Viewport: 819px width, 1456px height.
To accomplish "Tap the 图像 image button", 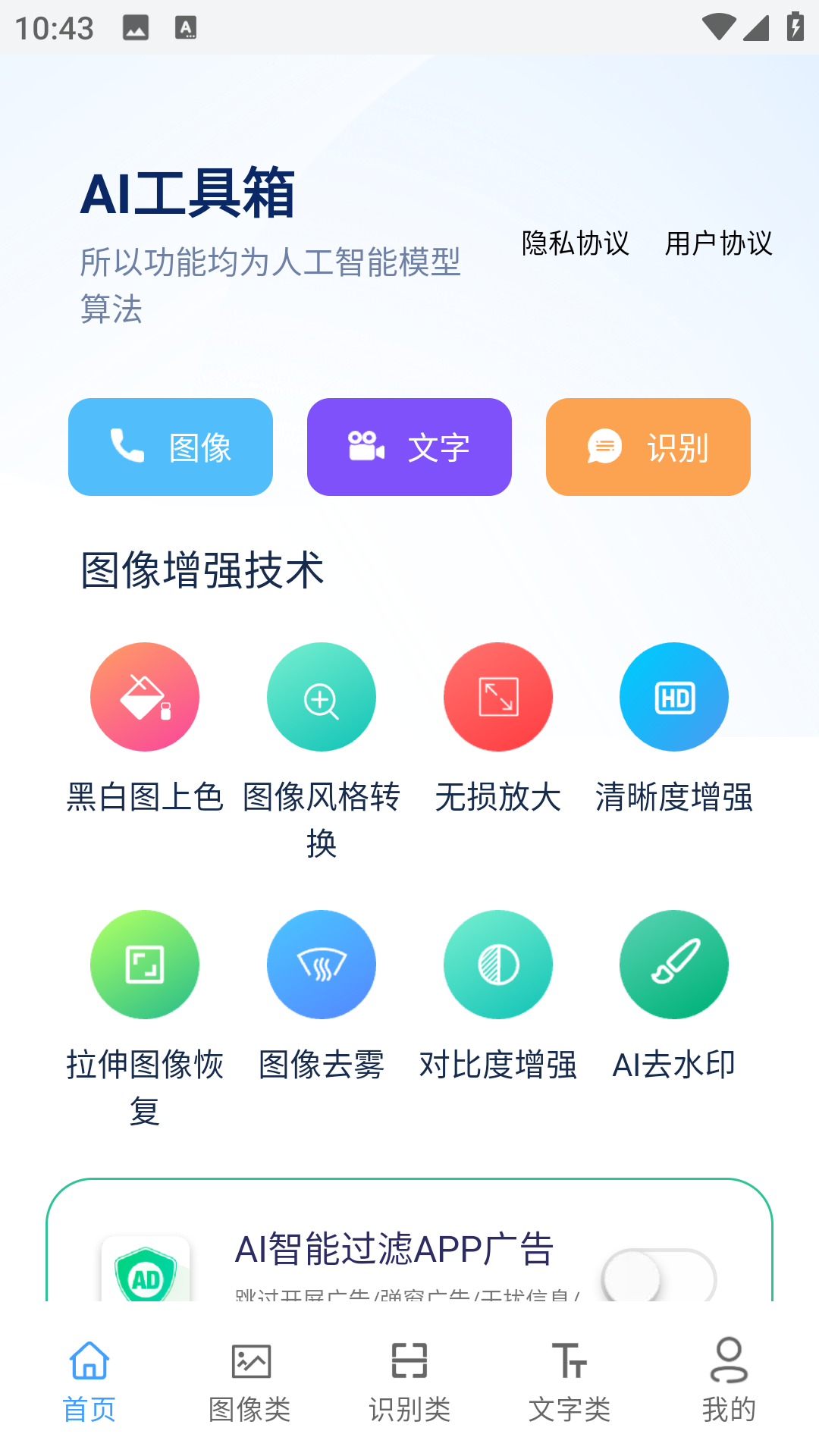I will [170, 447].
